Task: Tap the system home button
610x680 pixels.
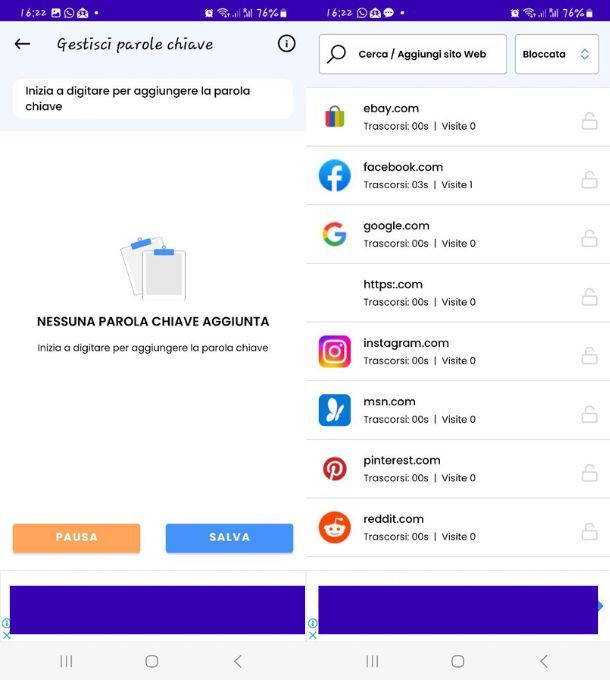Action: point(152,661)
